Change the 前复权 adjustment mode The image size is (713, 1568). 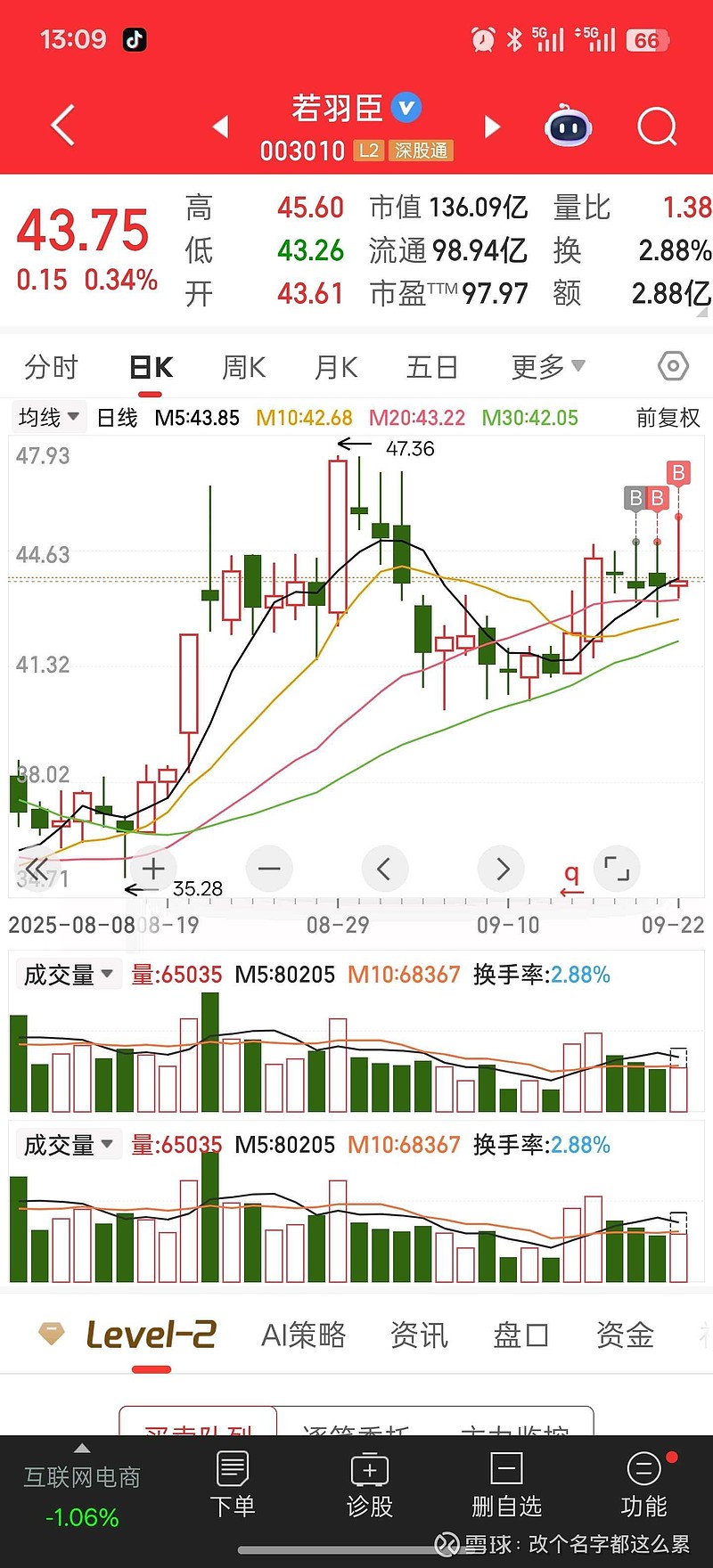coord(668,417)
